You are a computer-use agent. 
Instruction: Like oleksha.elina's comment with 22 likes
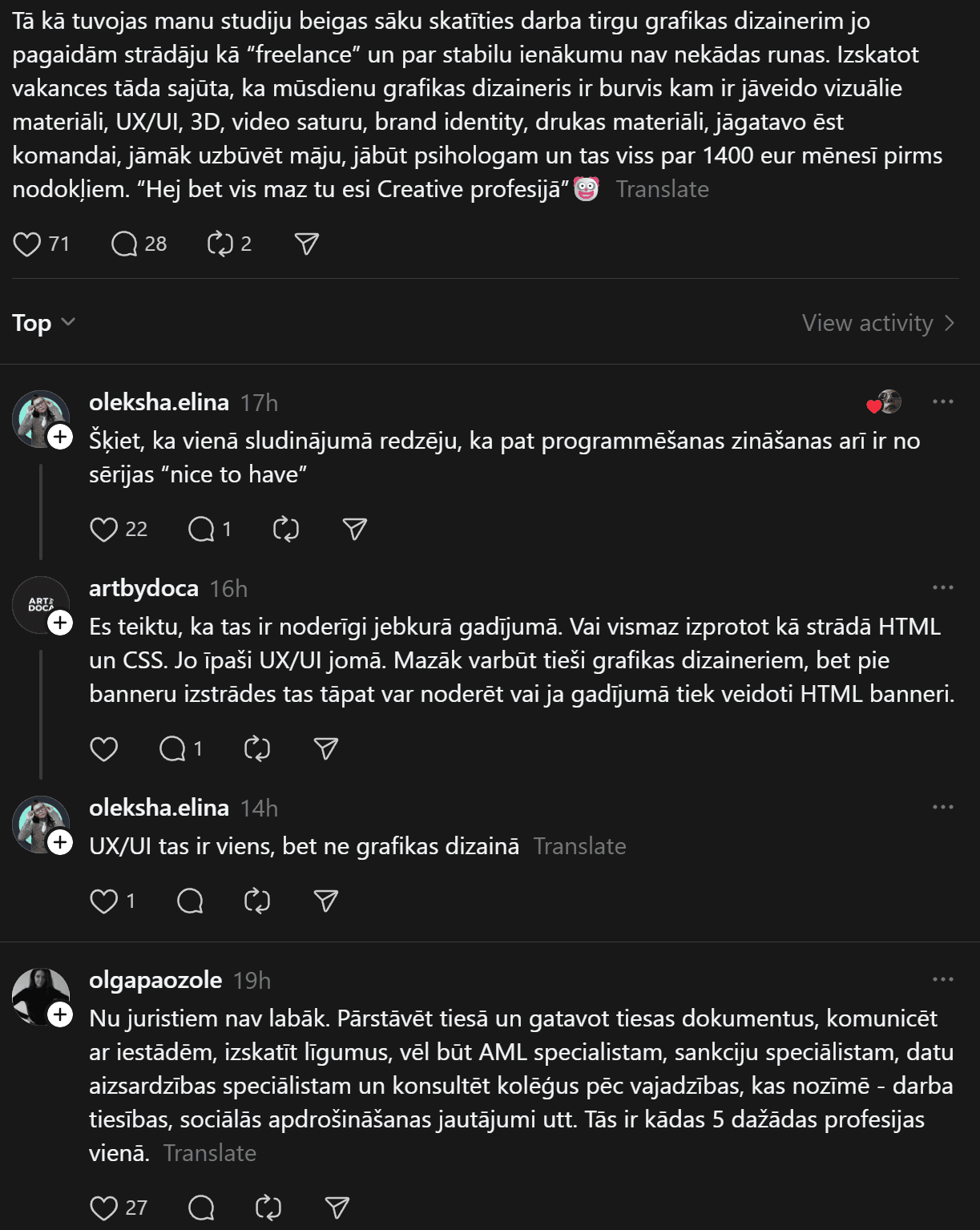tap(104, 529)
